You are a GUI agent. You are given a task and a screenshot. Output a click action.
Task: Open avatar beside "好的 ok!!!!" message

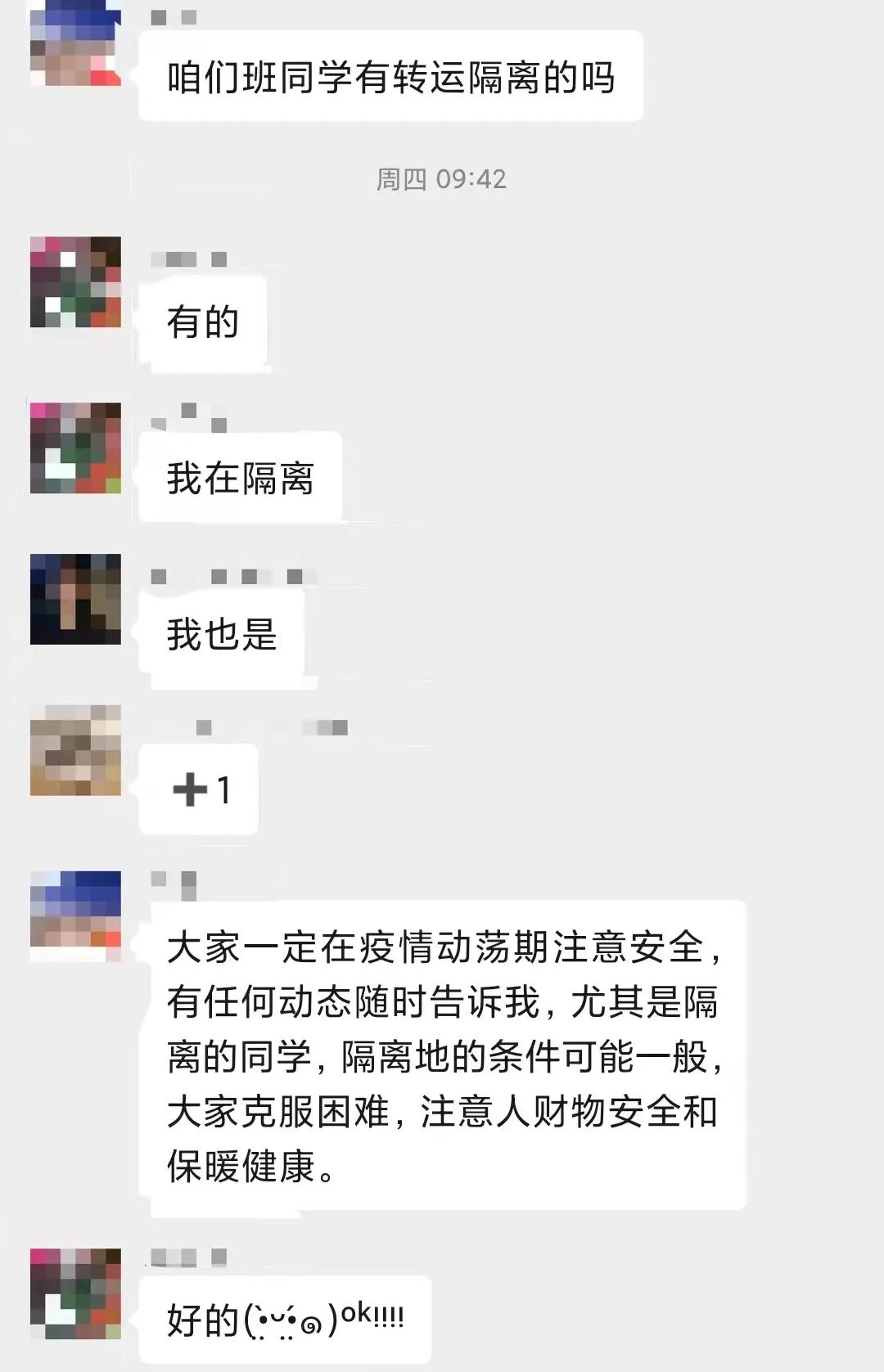[x=75, y=1293]
